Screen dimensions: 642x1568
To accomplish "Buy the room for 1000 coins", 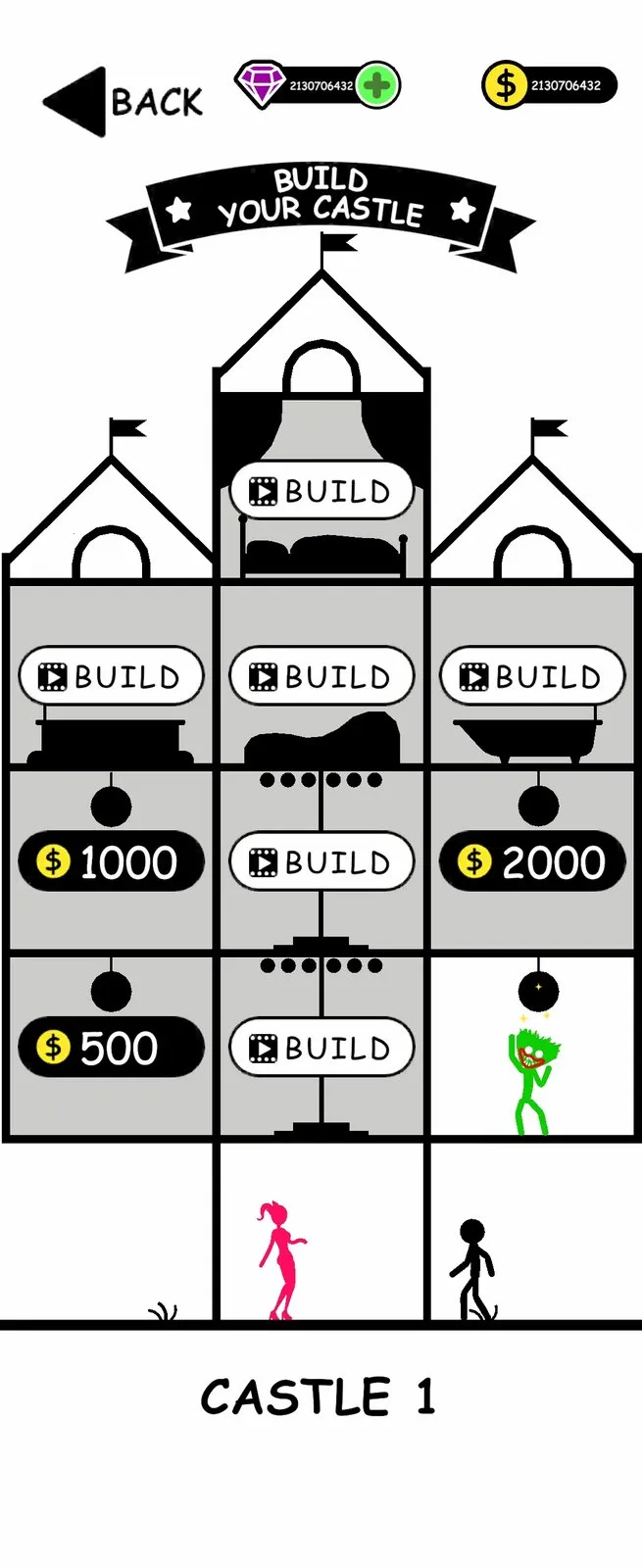I will (111, 861).
